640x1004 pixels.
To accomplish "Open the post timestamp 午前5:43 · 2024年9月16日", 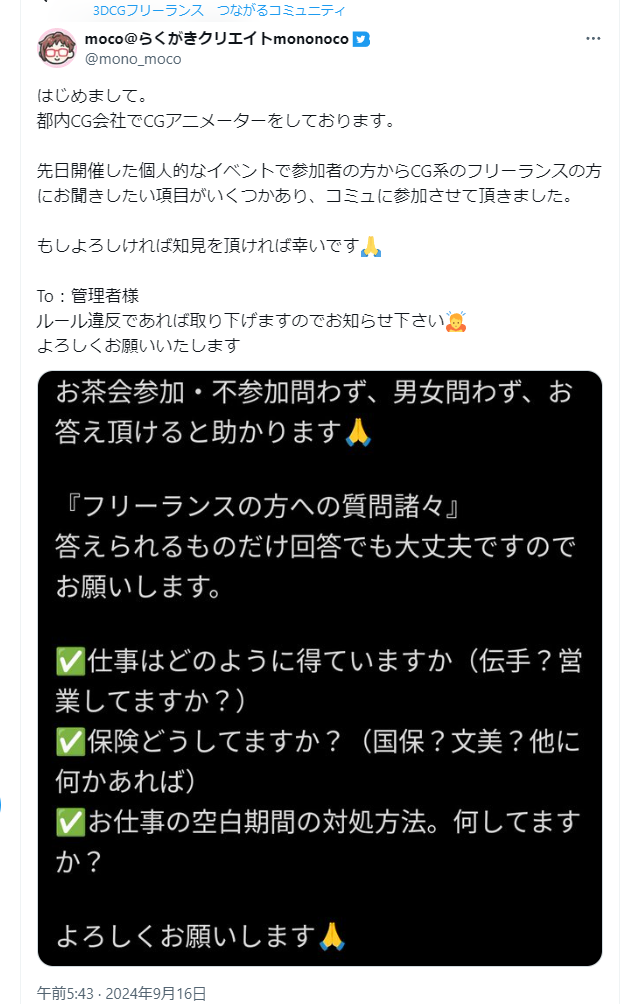I will click(x=122, y=992).
